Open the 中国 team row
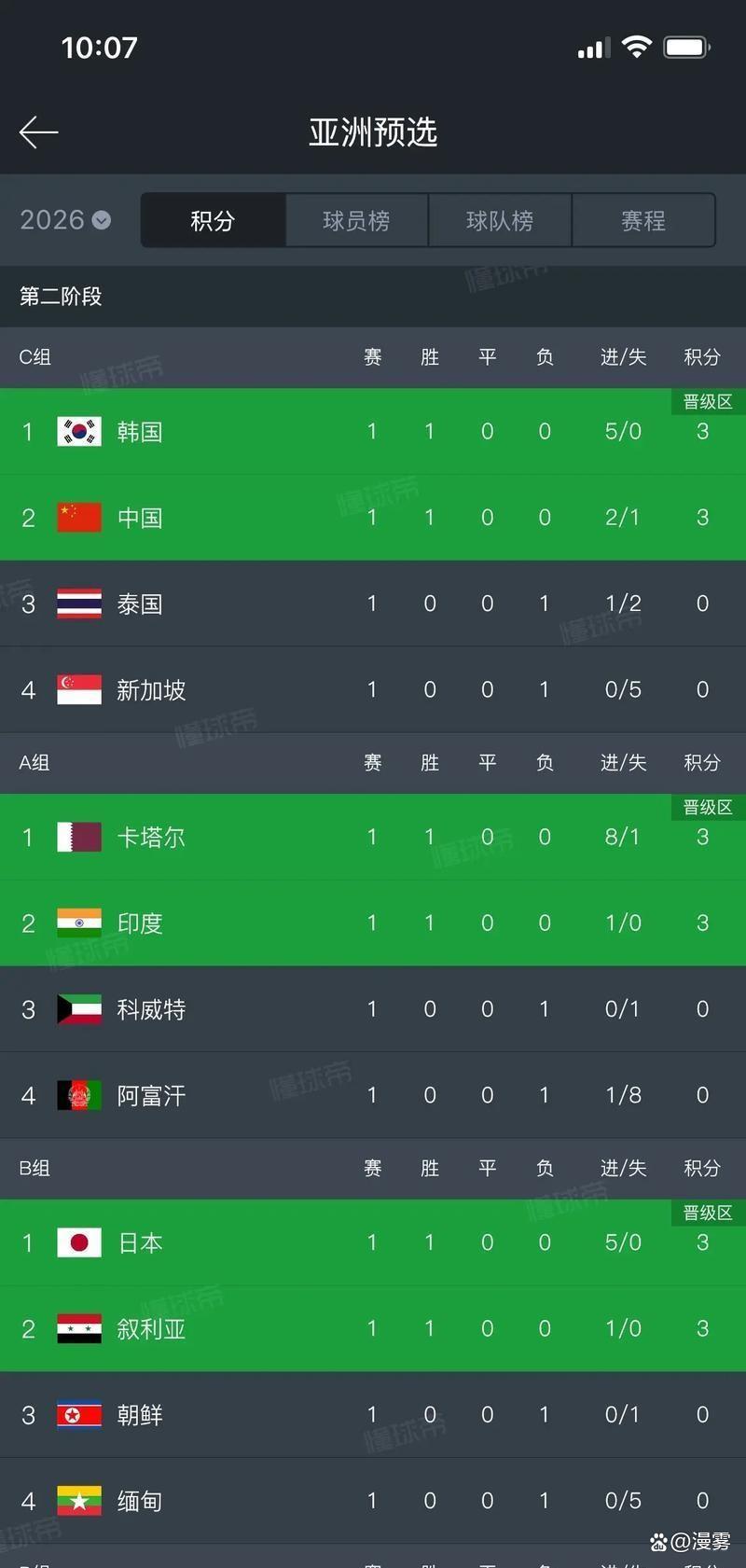Viewport: 746px width, 1568px height. pyautogui.click(x=140, y=518)
